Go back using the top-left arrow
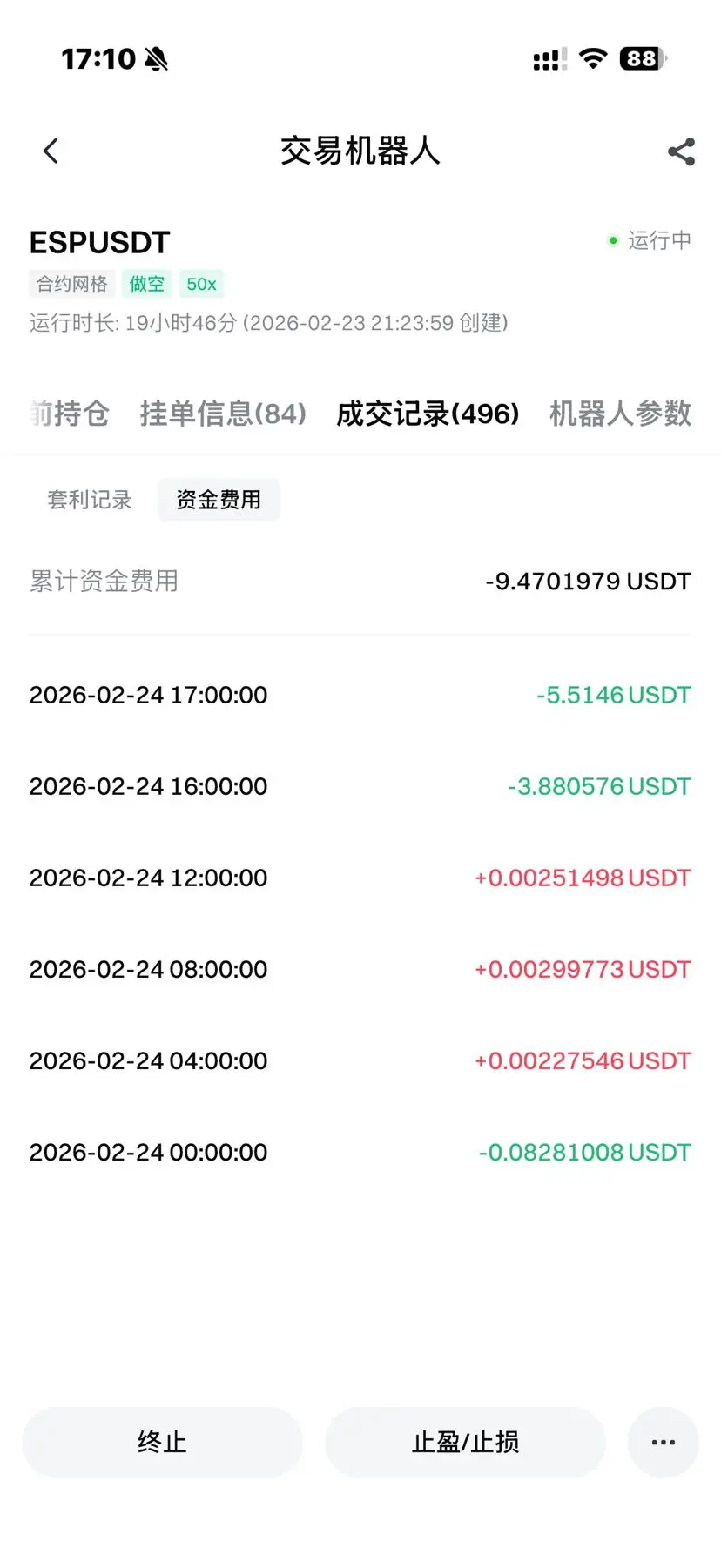Viewport: 721px width, 1568px height. (51, 151)
